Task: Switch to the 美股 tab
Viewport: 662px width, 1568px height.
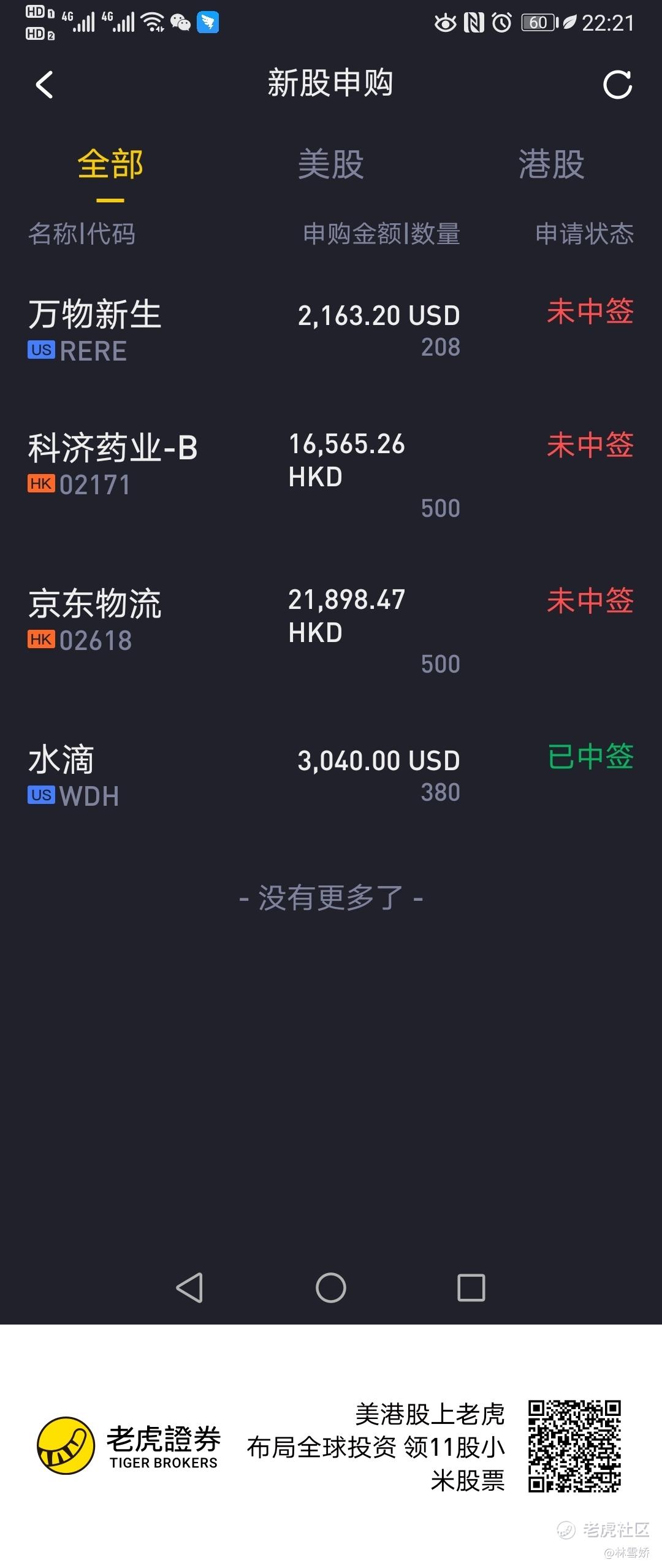Action: (x=330, y=164)
